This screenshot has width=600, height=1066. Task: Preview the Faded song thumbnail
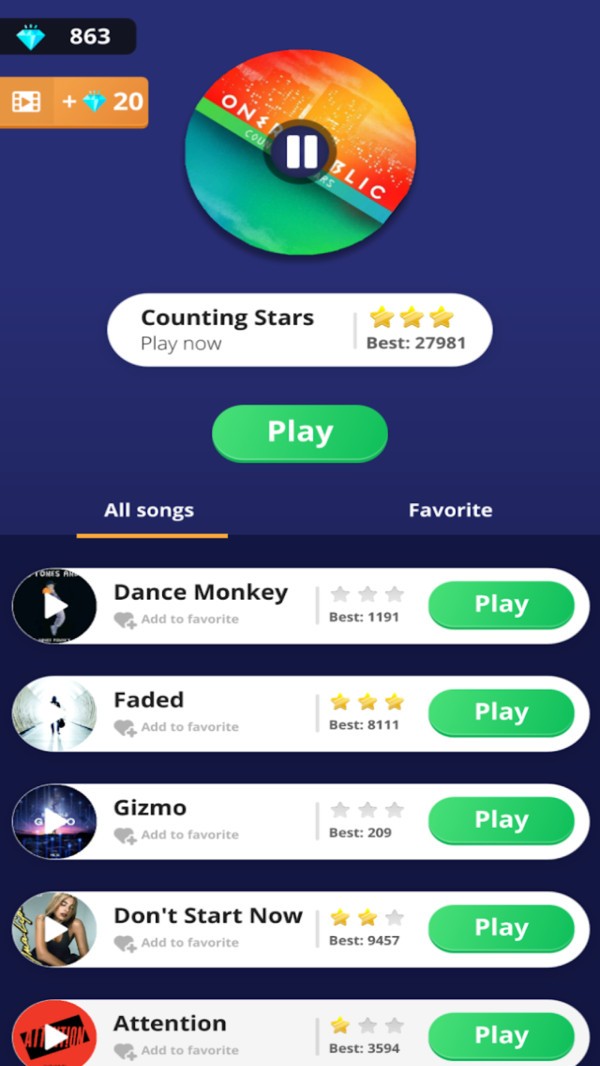[54, 714]
